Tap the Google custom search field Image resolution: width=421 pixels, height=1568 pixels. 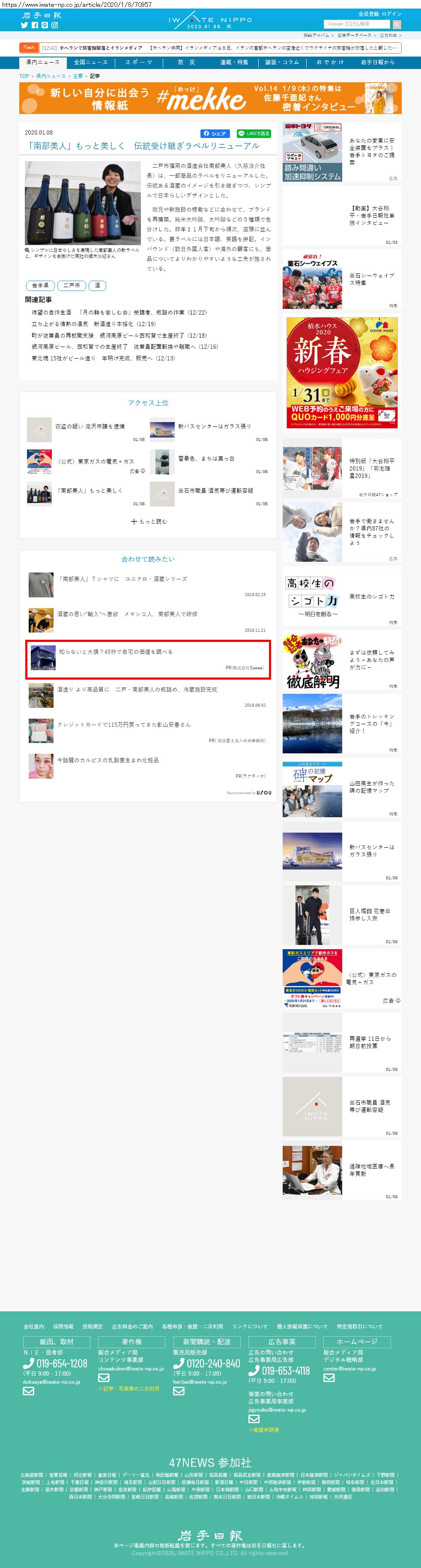356,24
